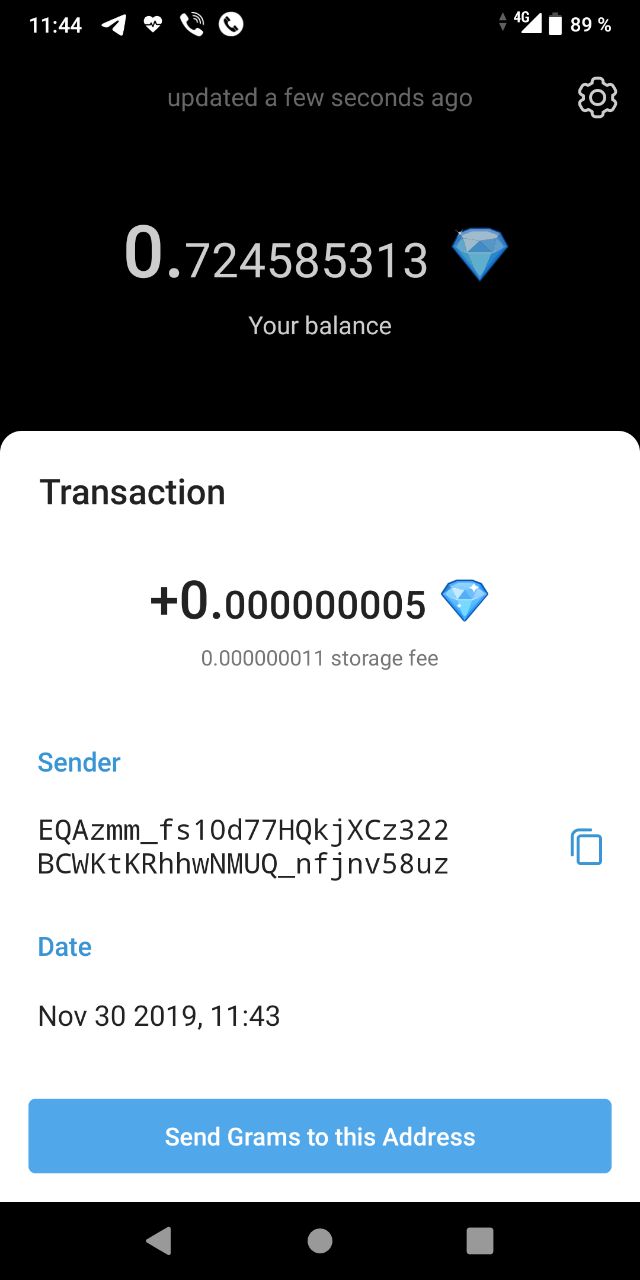Return to the home screen

[320, 1241]
